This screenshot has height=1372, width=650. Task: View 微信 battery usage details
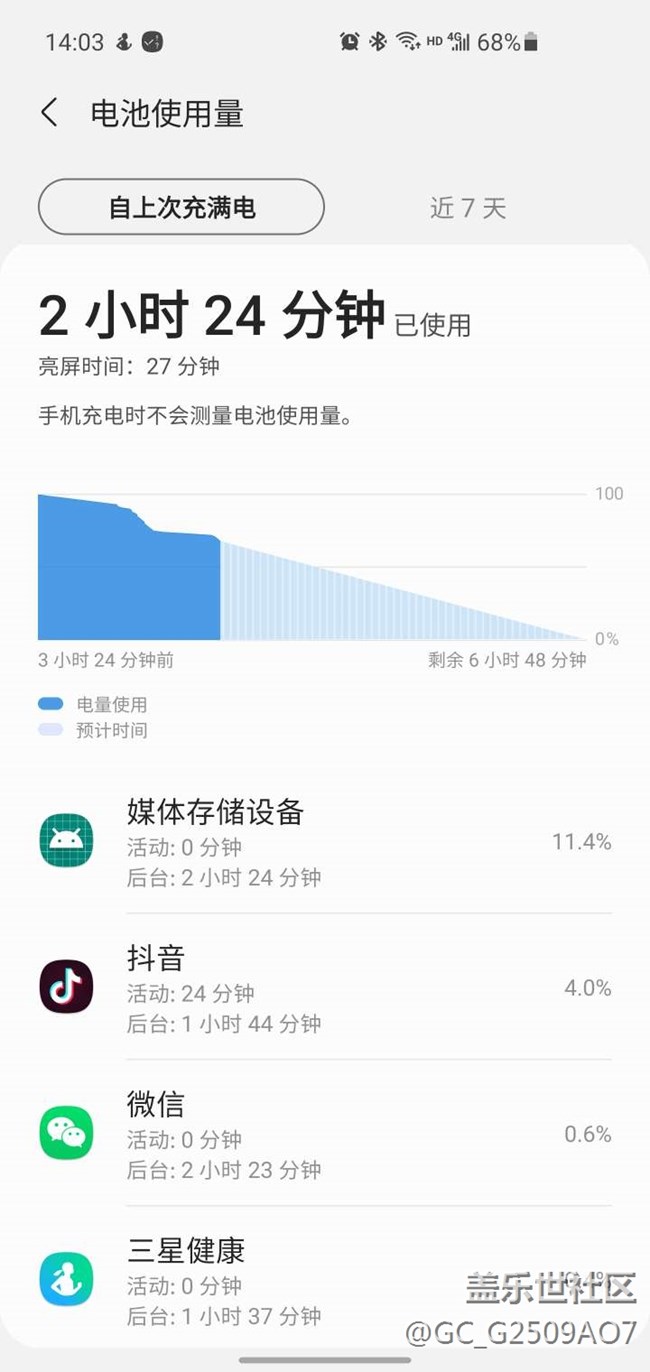pos(325,1134)
